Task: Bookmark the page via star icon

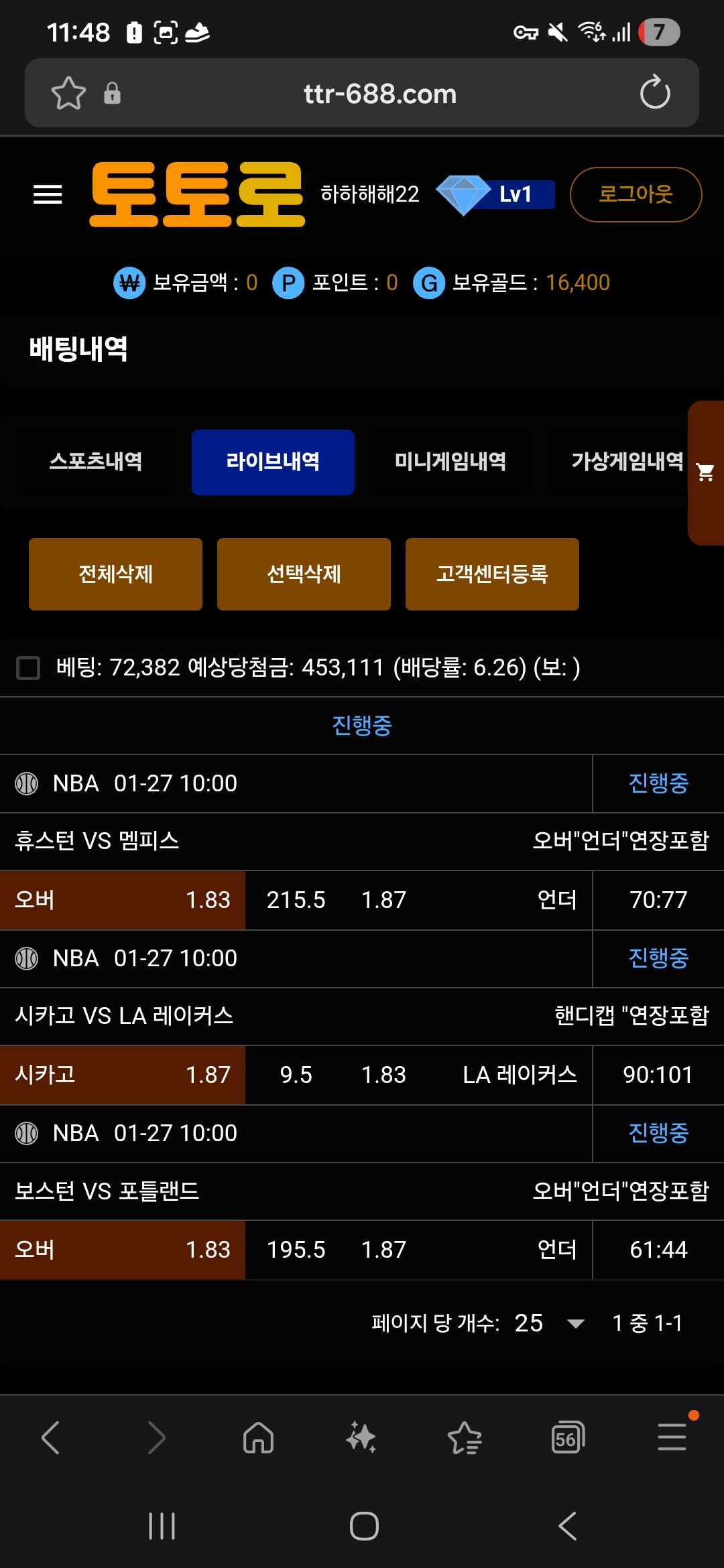Action: pos(68,92)
